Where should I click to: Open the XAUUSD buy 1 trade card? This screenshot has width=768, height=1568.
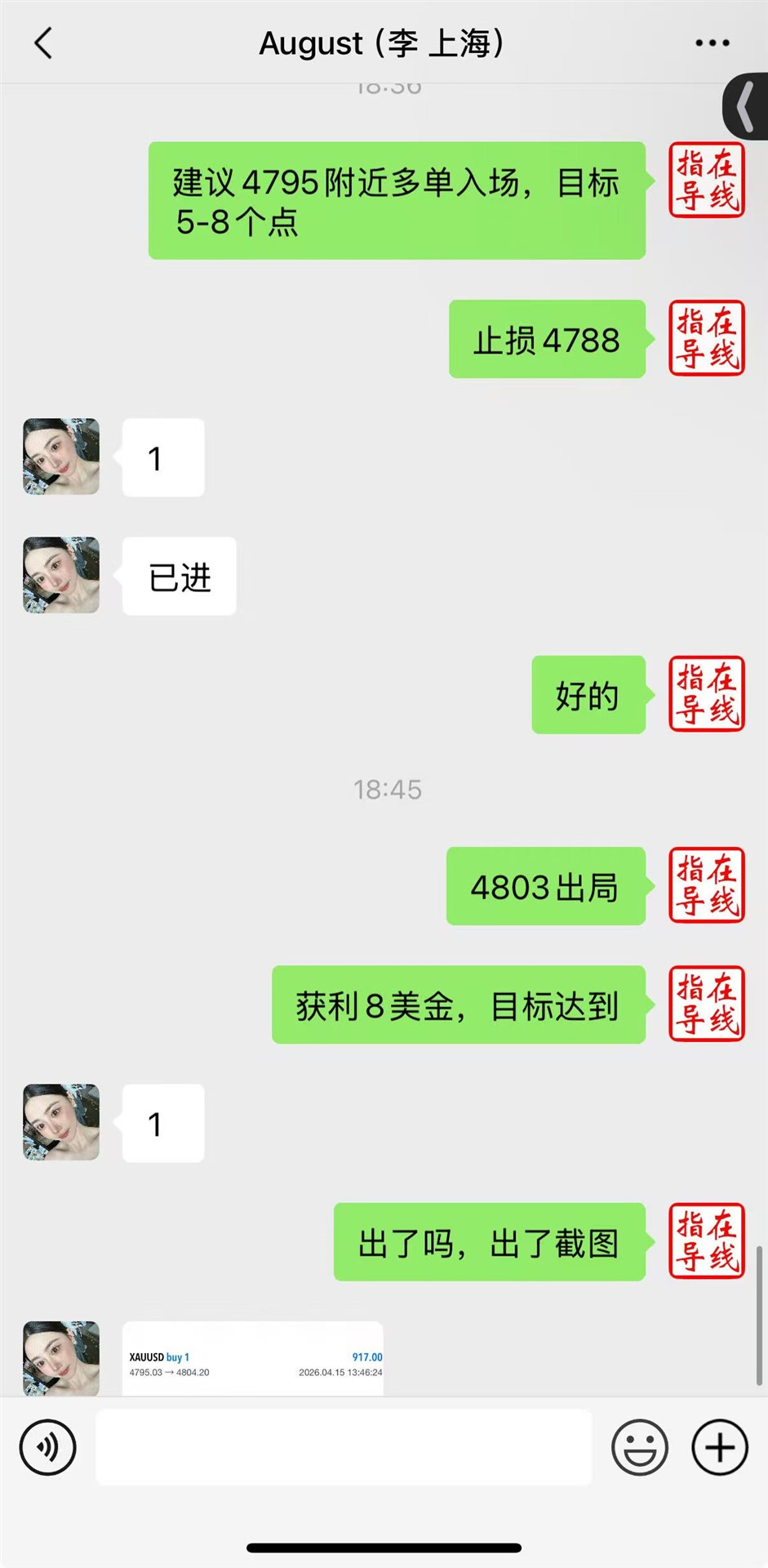pos(253,1357)
